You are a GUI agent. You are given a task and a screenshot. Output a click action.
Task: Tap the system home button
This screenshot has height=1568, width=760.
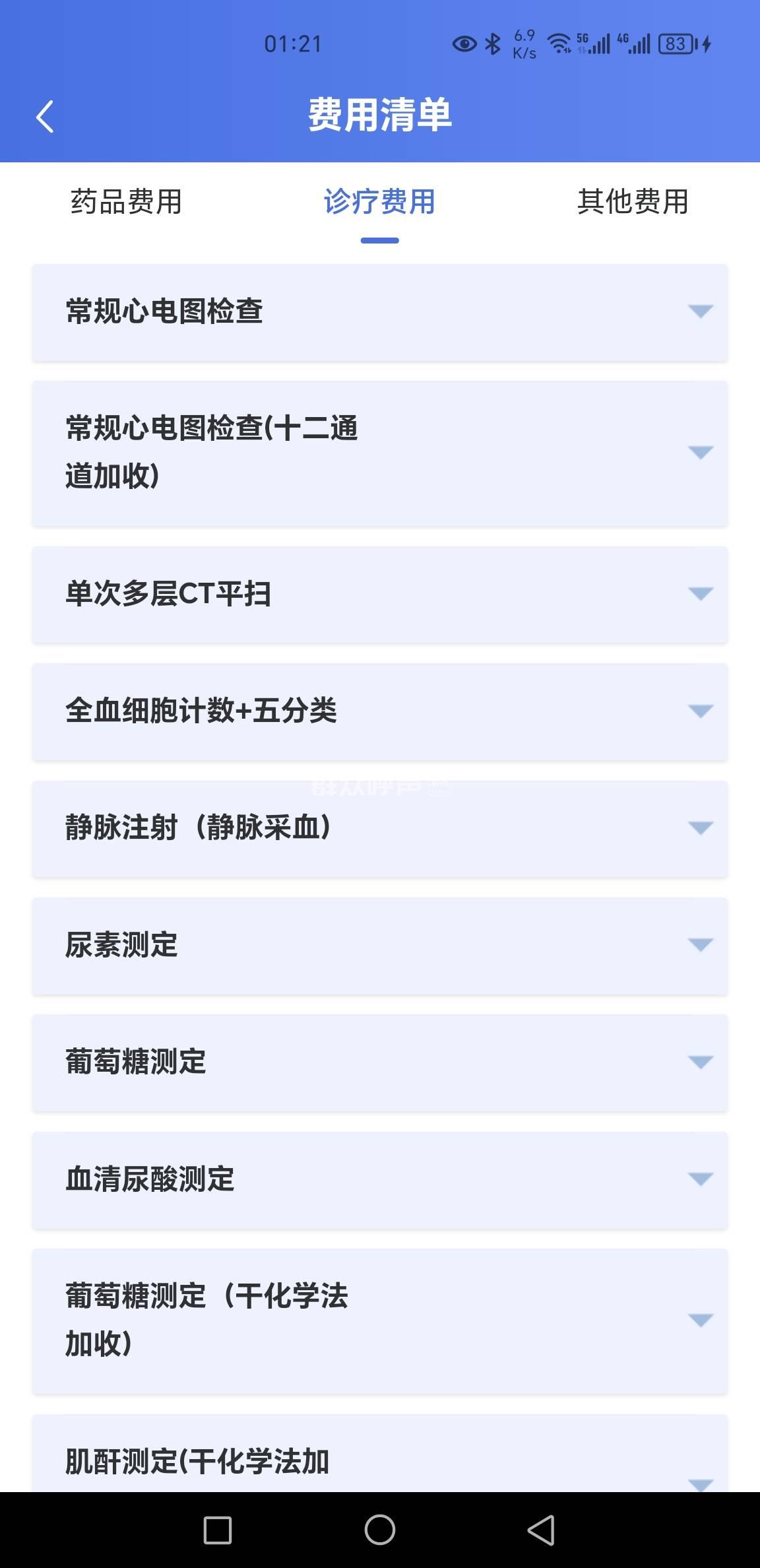click(380, 1530)
